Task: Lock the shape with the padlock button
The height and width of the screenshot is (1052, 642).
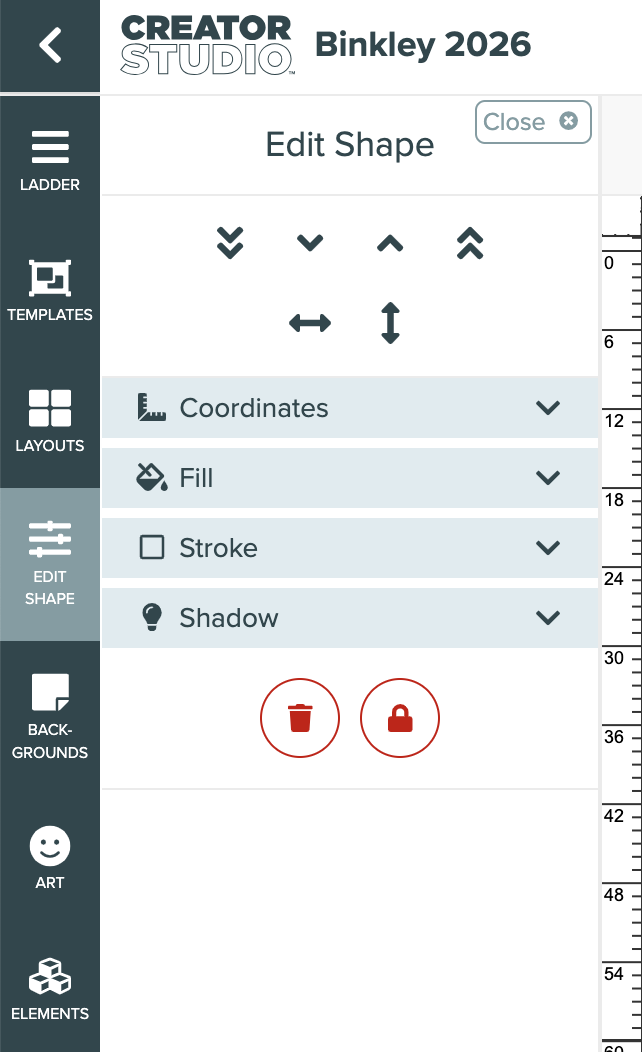Action: pos(400,718)
